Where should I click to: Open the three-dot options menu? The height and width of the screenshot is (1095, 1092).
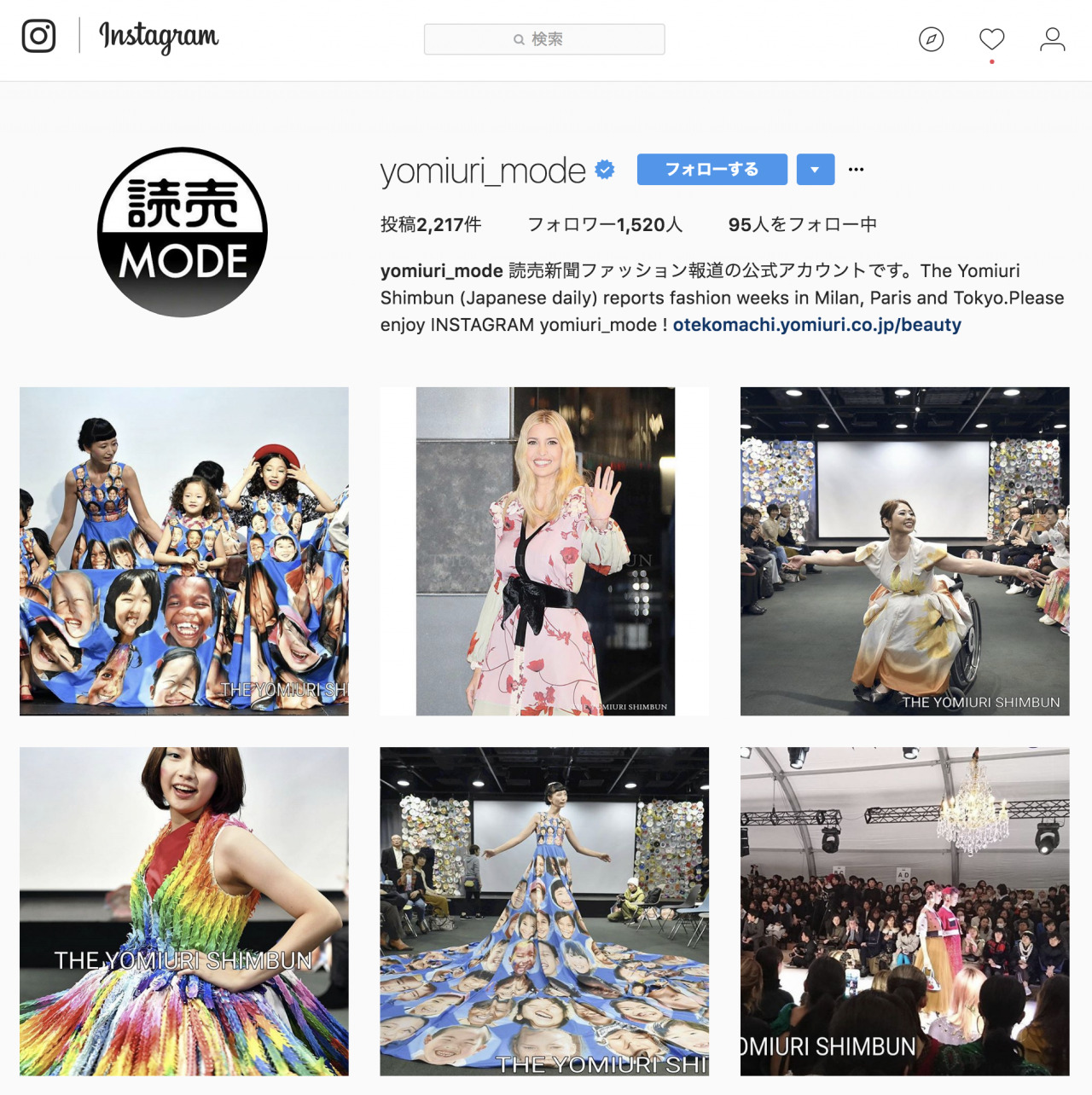click(856, 170)
